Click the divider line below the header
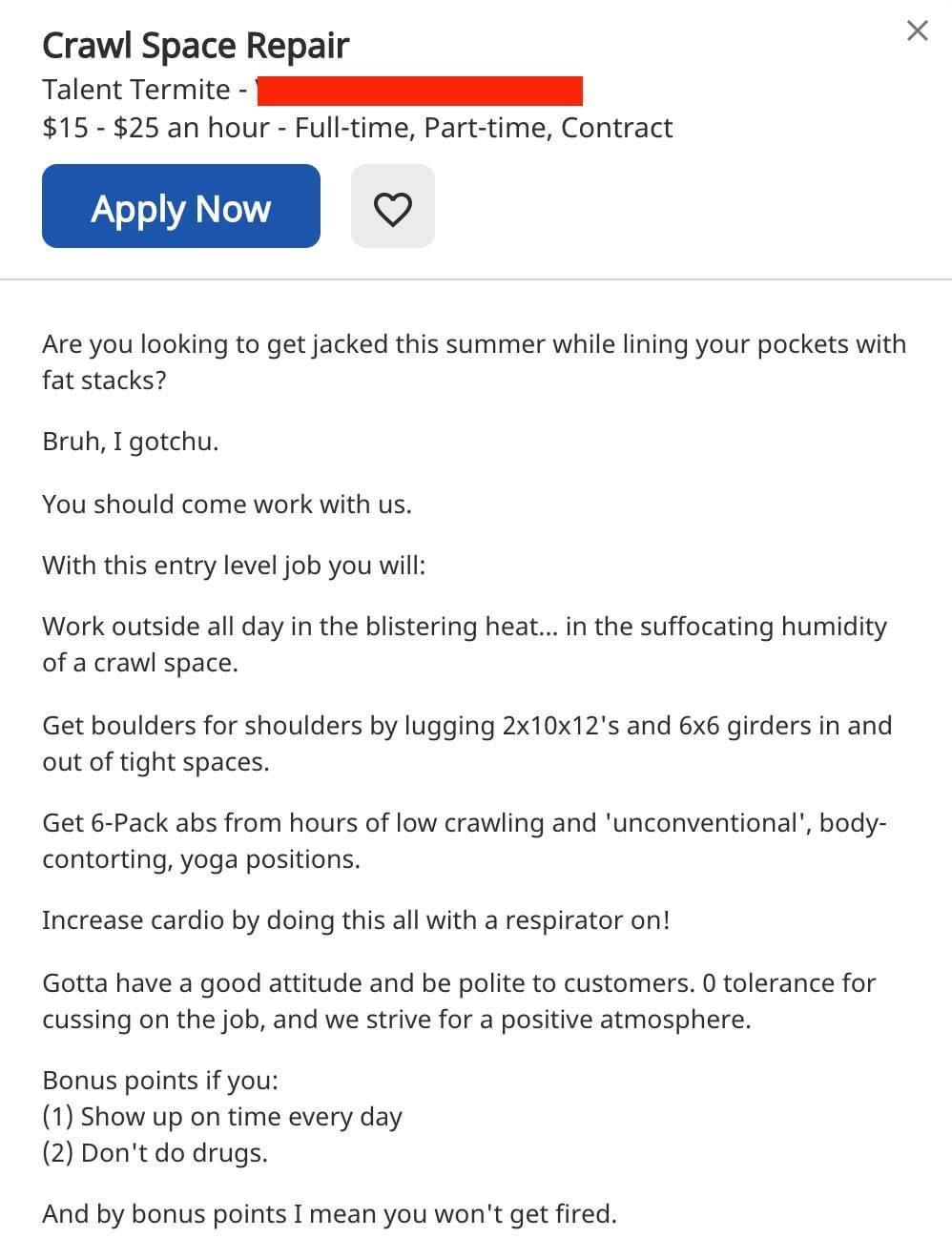The image size is (952, 1238). tap(476, 279)
